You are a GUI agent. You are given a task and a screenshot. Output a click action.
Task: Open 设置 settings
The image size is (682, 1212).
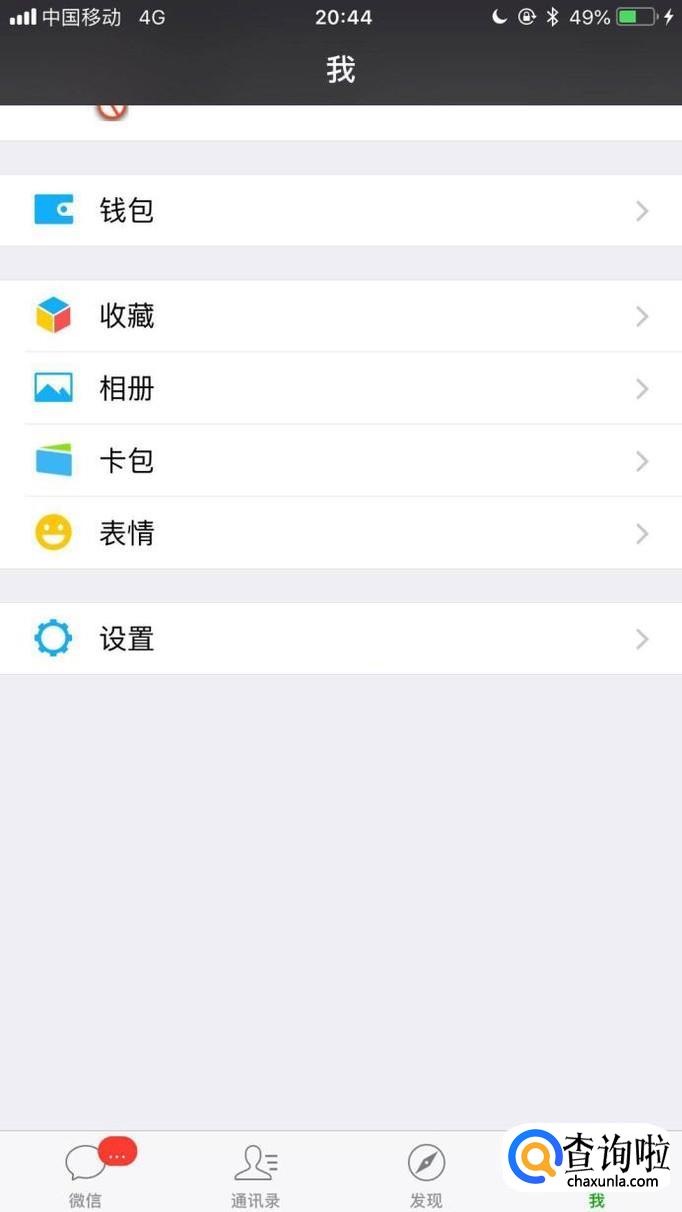(340, 639)
